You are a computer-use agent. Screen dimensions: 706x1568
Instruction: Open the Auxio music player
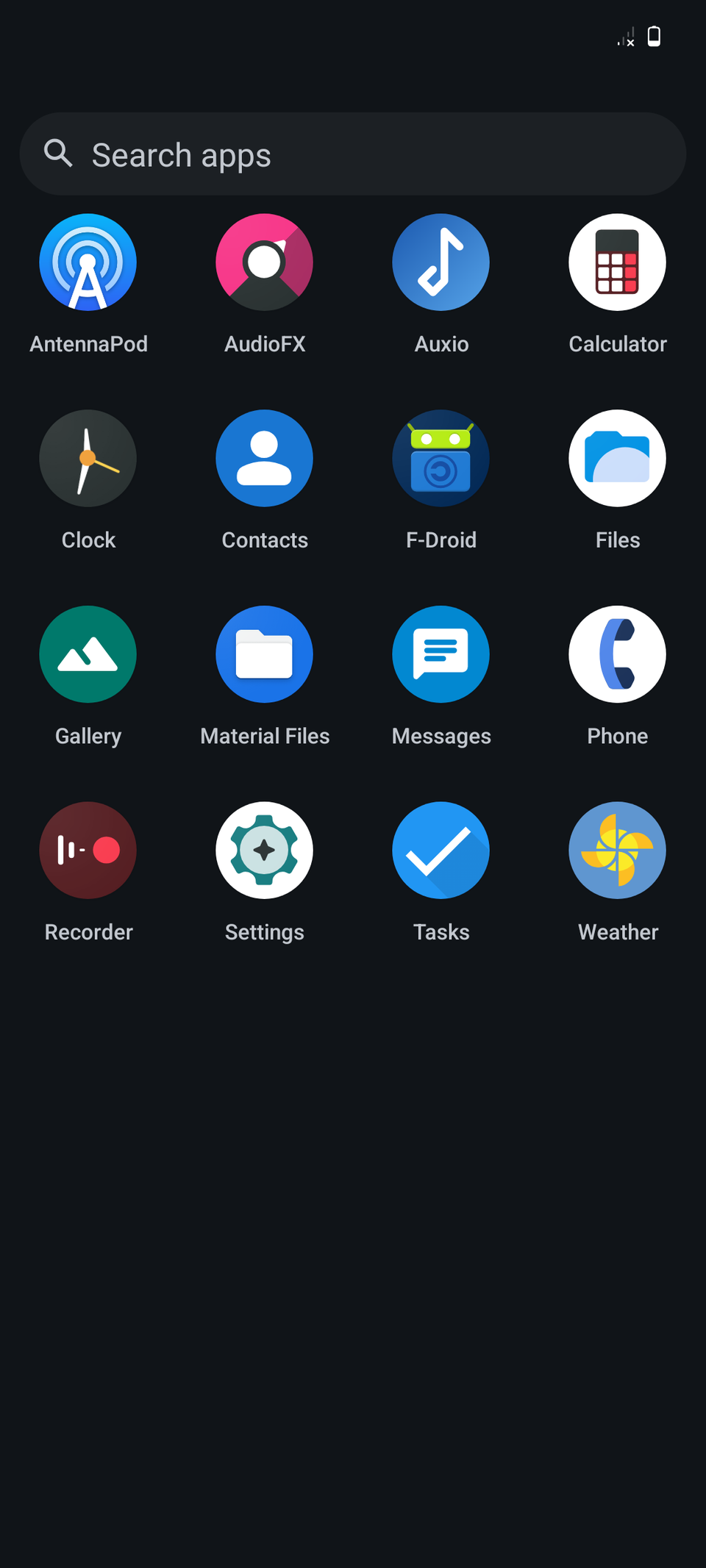(x=441, y=262)
